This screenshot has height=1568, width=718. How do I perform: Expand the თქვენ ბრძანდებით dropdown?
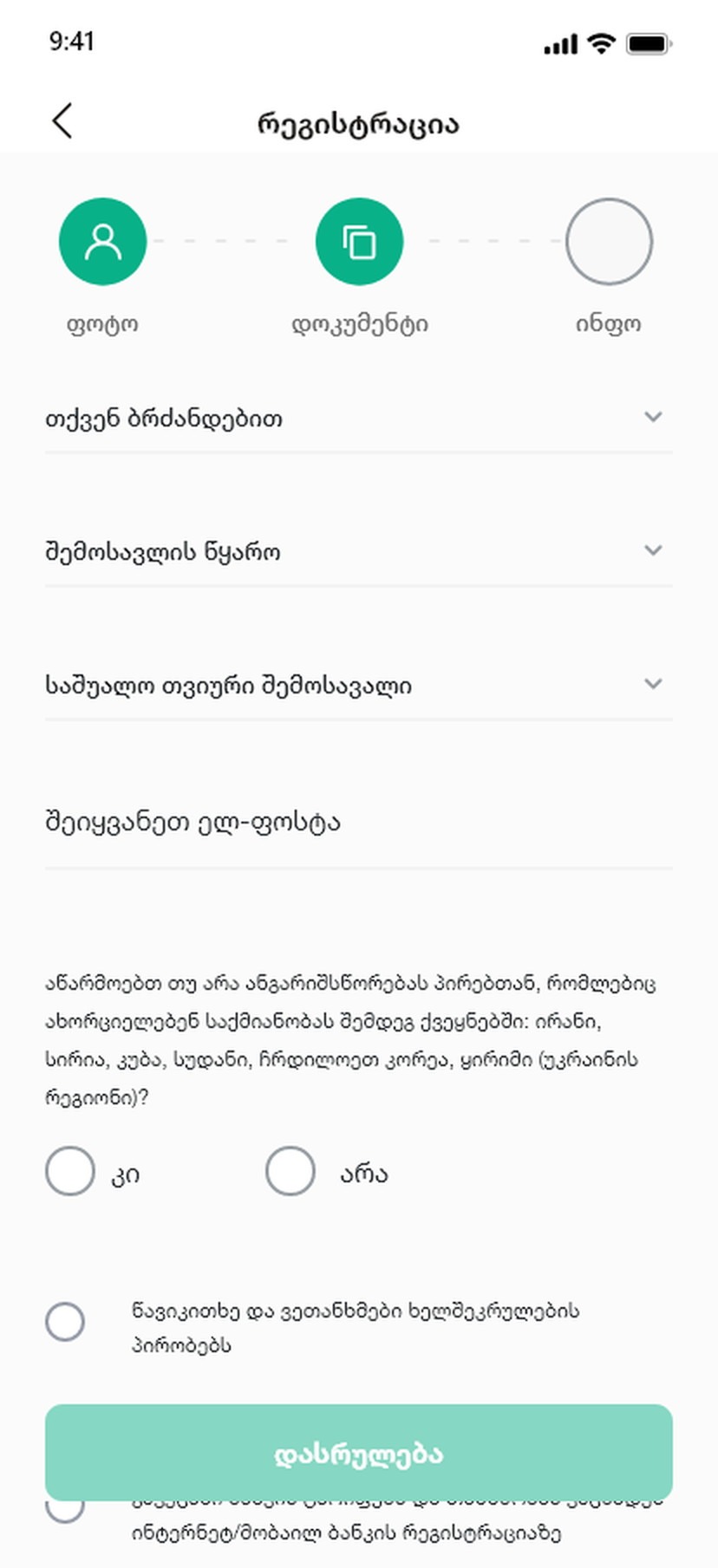point(358,418)
